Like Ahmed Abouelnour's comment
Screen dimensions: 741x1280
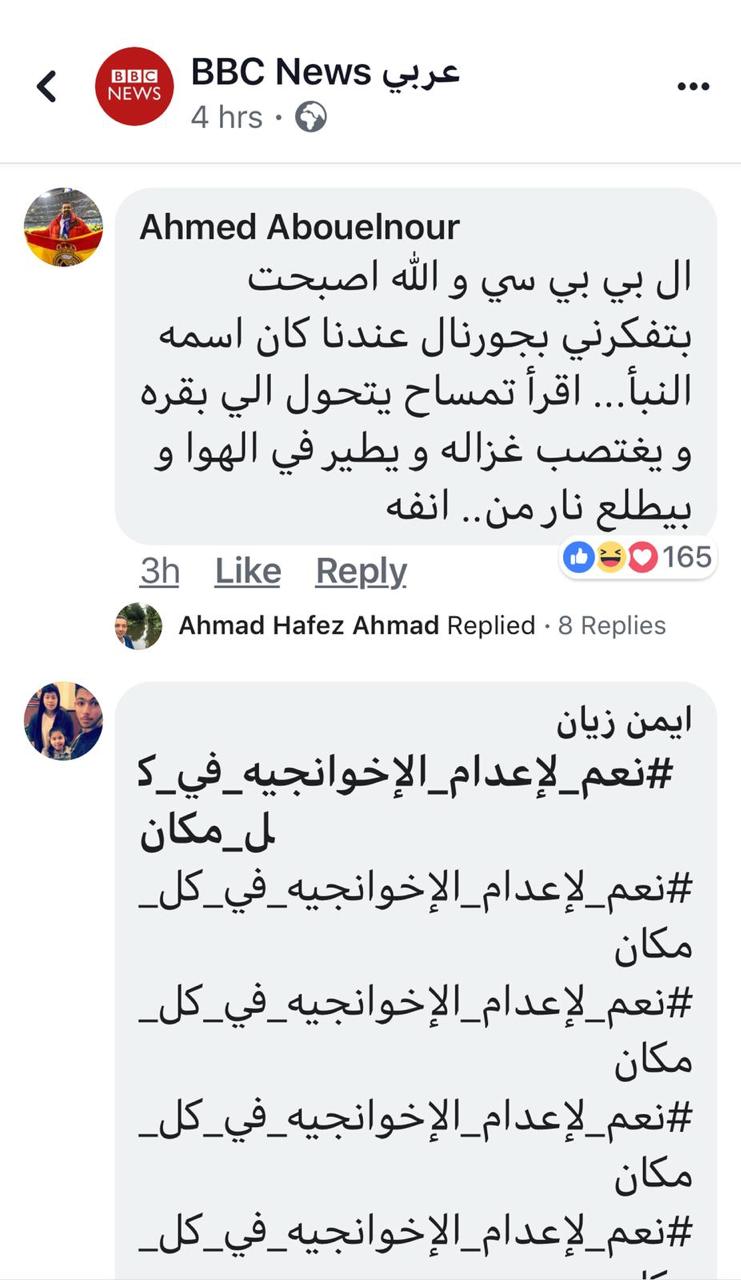point(247,572)
